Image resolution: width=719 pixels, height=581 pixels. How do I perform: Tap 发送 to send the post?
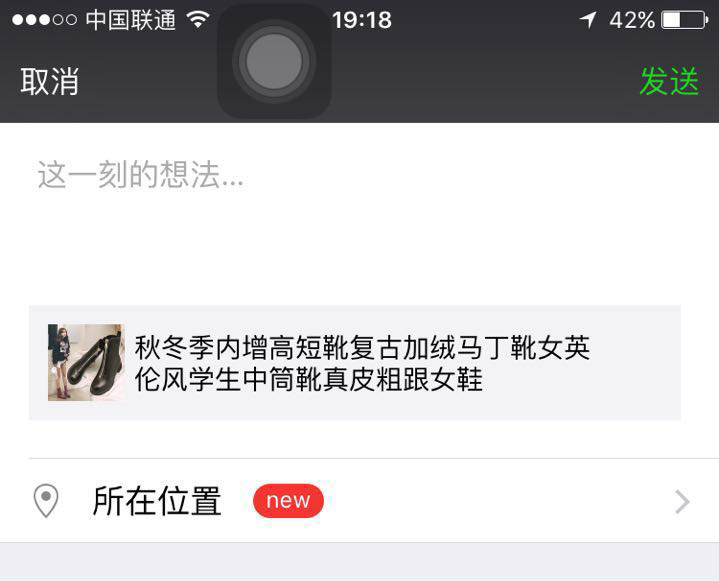click(x=669, y=81)
